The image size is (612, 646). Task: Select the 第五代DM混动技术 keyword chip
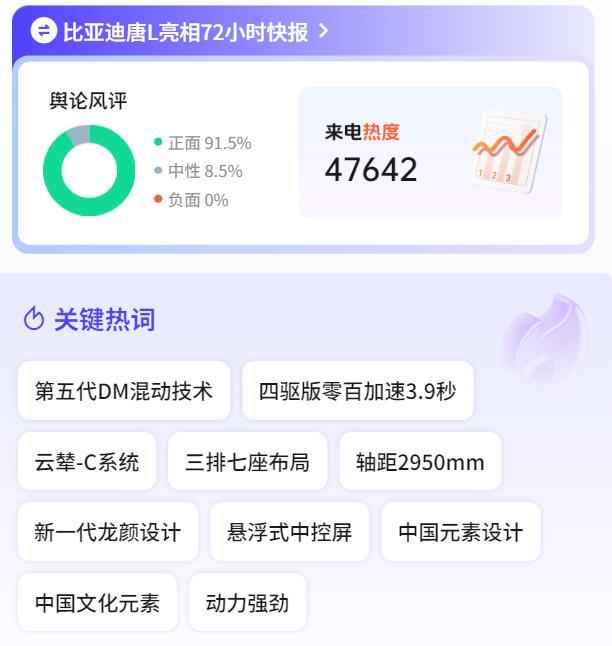(x=124, y=391)
